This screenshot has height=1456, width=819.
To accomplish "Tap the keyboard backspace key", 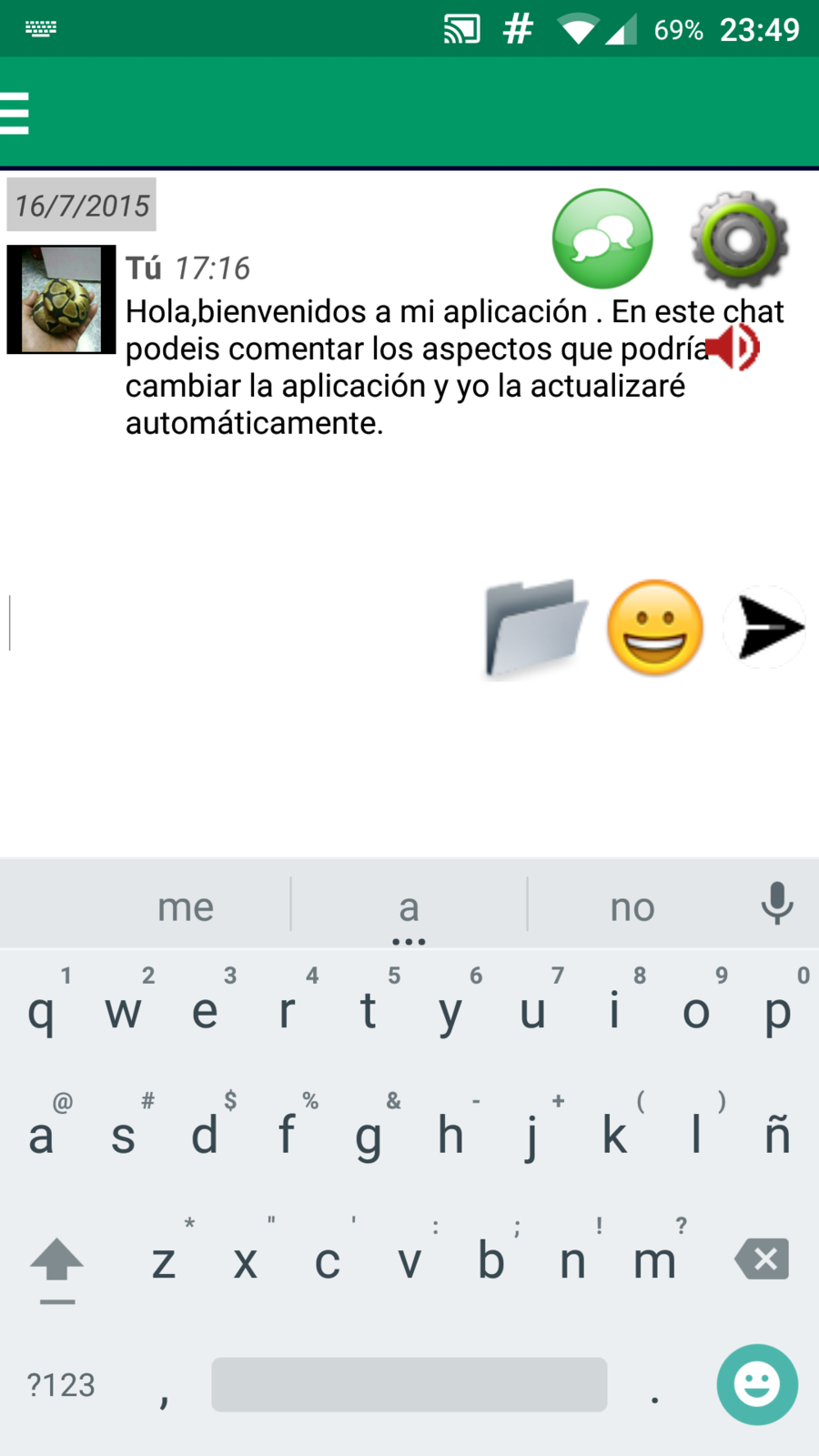I will pos(763,1259).
